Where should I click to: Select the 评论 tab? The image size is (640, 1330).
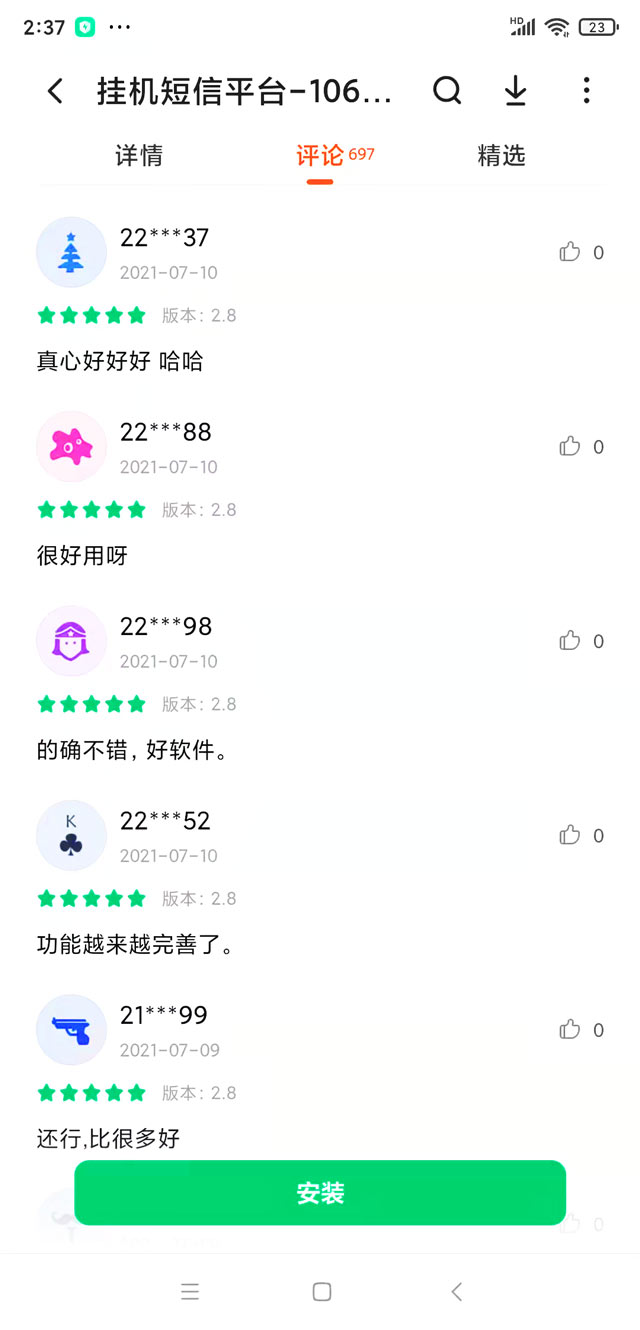click(320, 156)
